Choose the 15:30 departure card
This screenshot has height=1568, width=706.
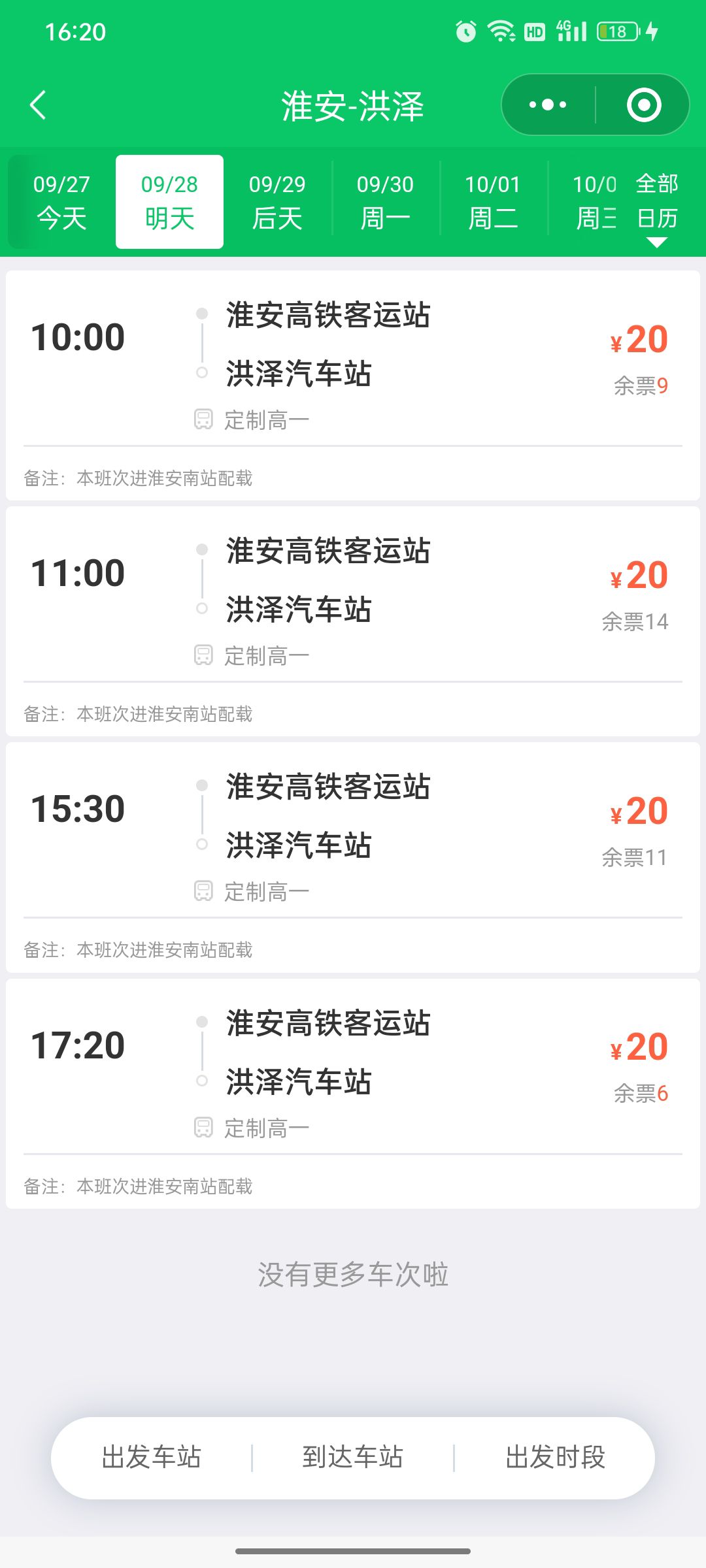click(x=353, y=857)
